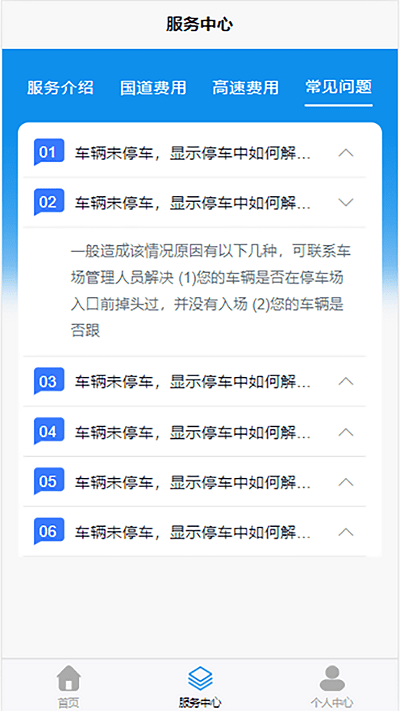
Task: Expand FAQ question 04
Action: tap(195, 431)
